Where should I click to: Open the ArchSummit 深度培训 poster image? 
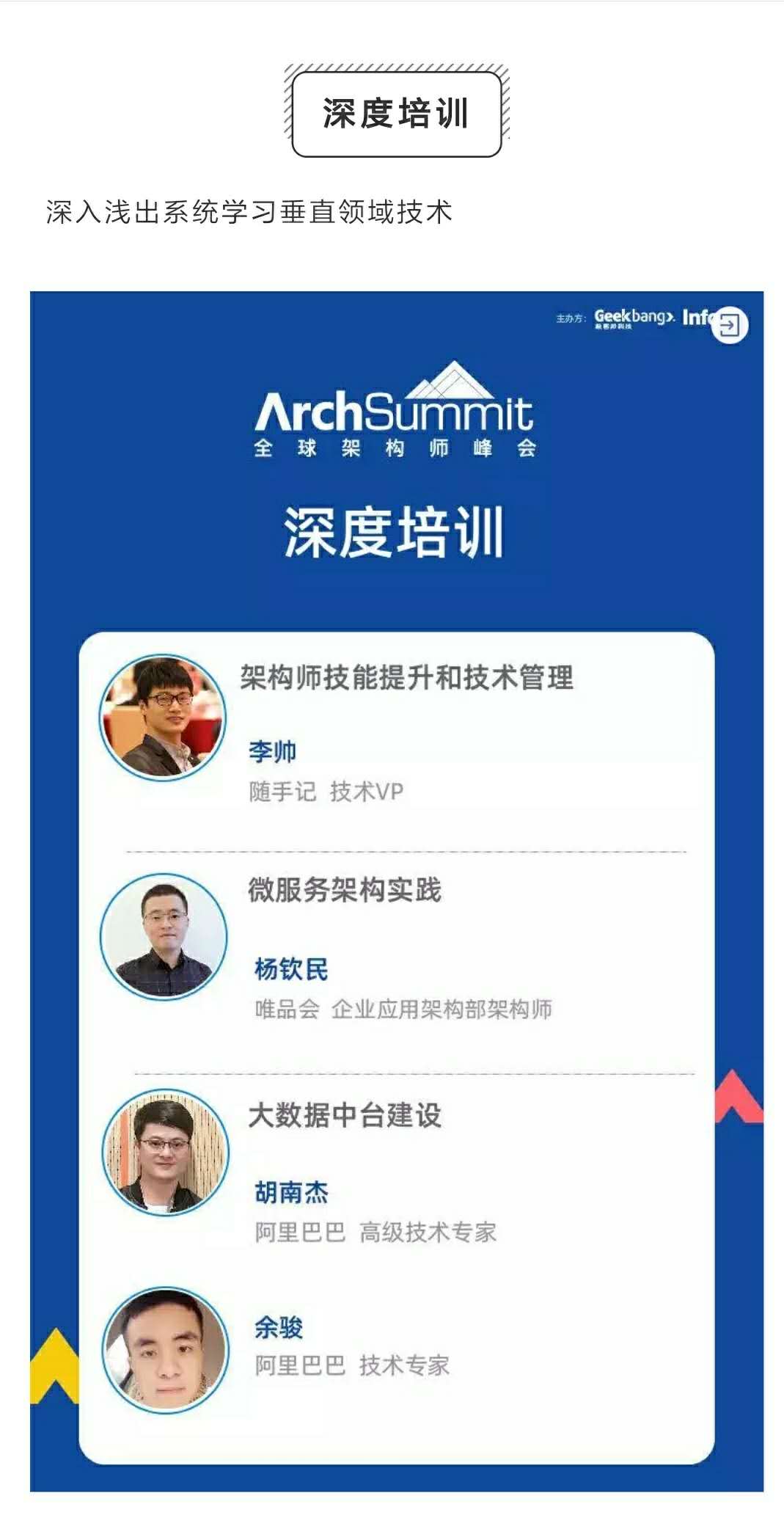pyautogui.click(x=396, y=891)
